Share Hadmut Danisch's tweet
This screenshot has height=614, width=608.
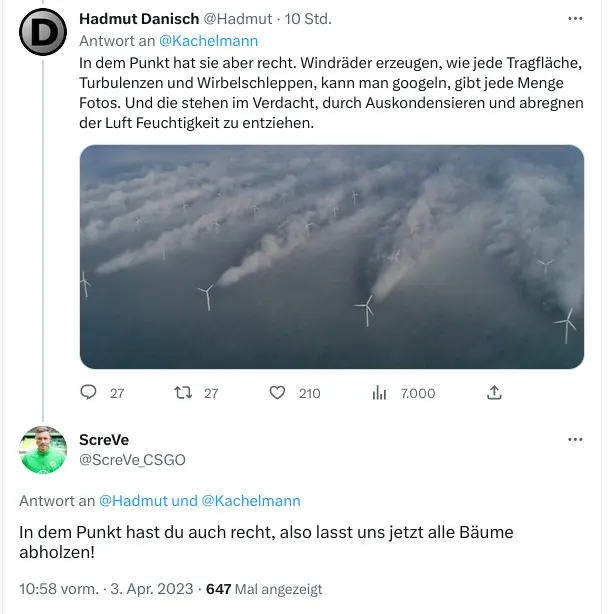pos(493,393)
